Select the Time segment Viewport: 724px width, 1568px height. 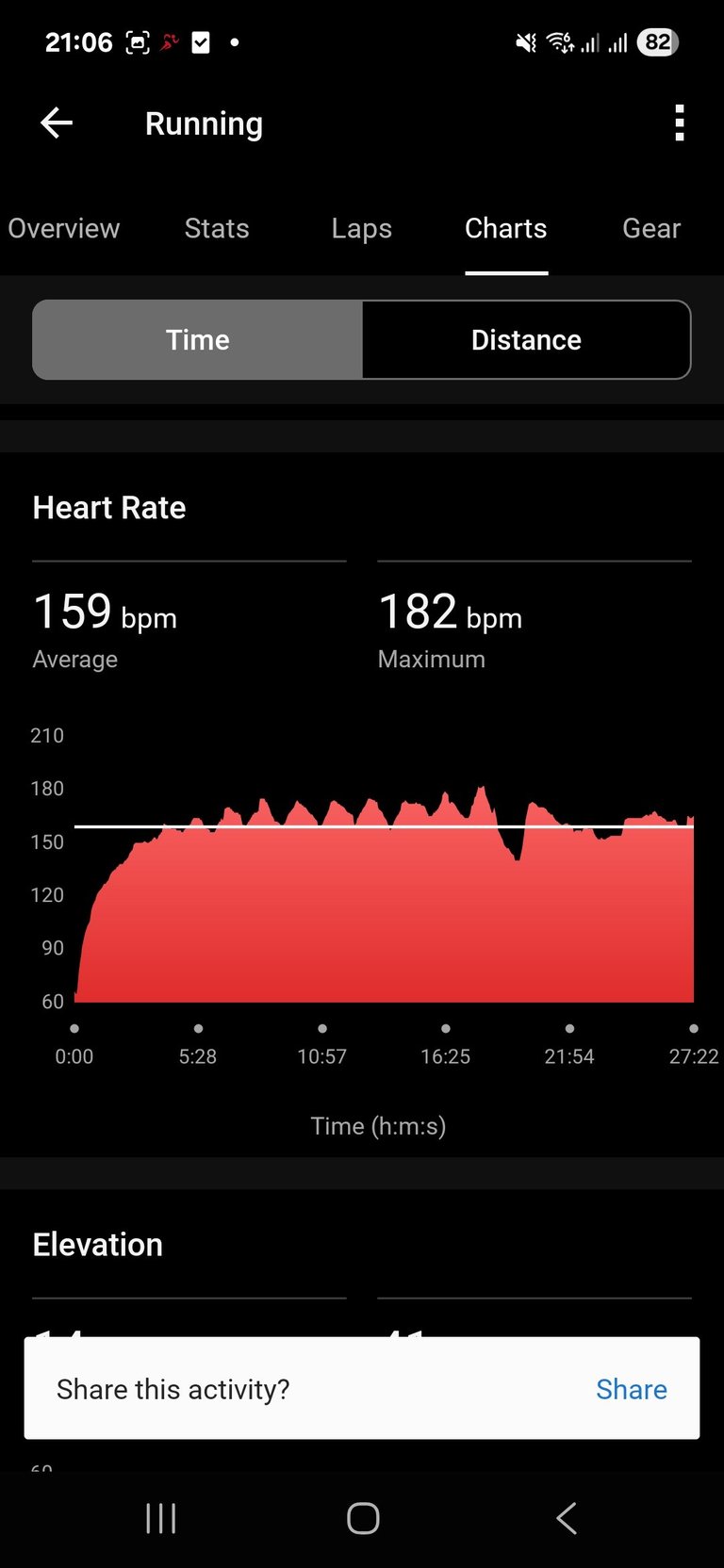[x=198, y=340]
